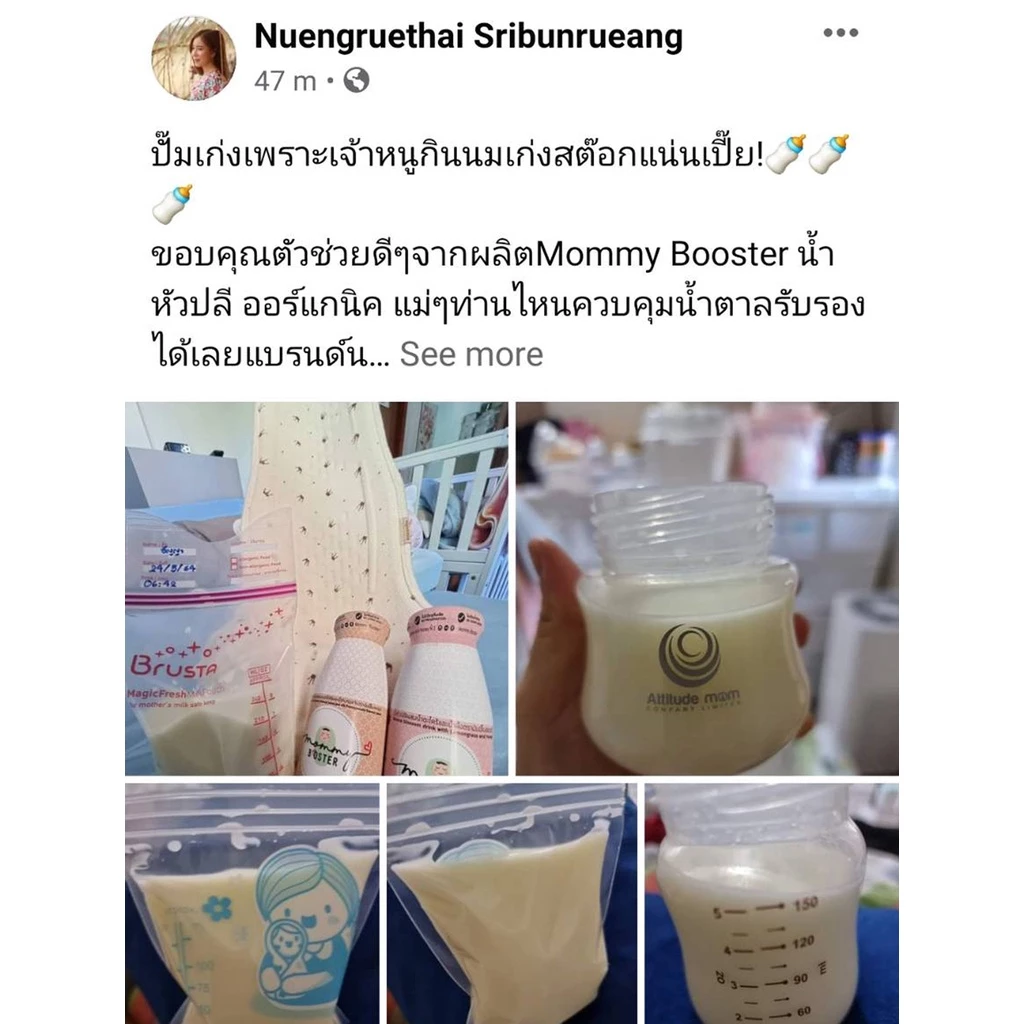Open Nuengruethai Sribunrueang's profile name

468,36
